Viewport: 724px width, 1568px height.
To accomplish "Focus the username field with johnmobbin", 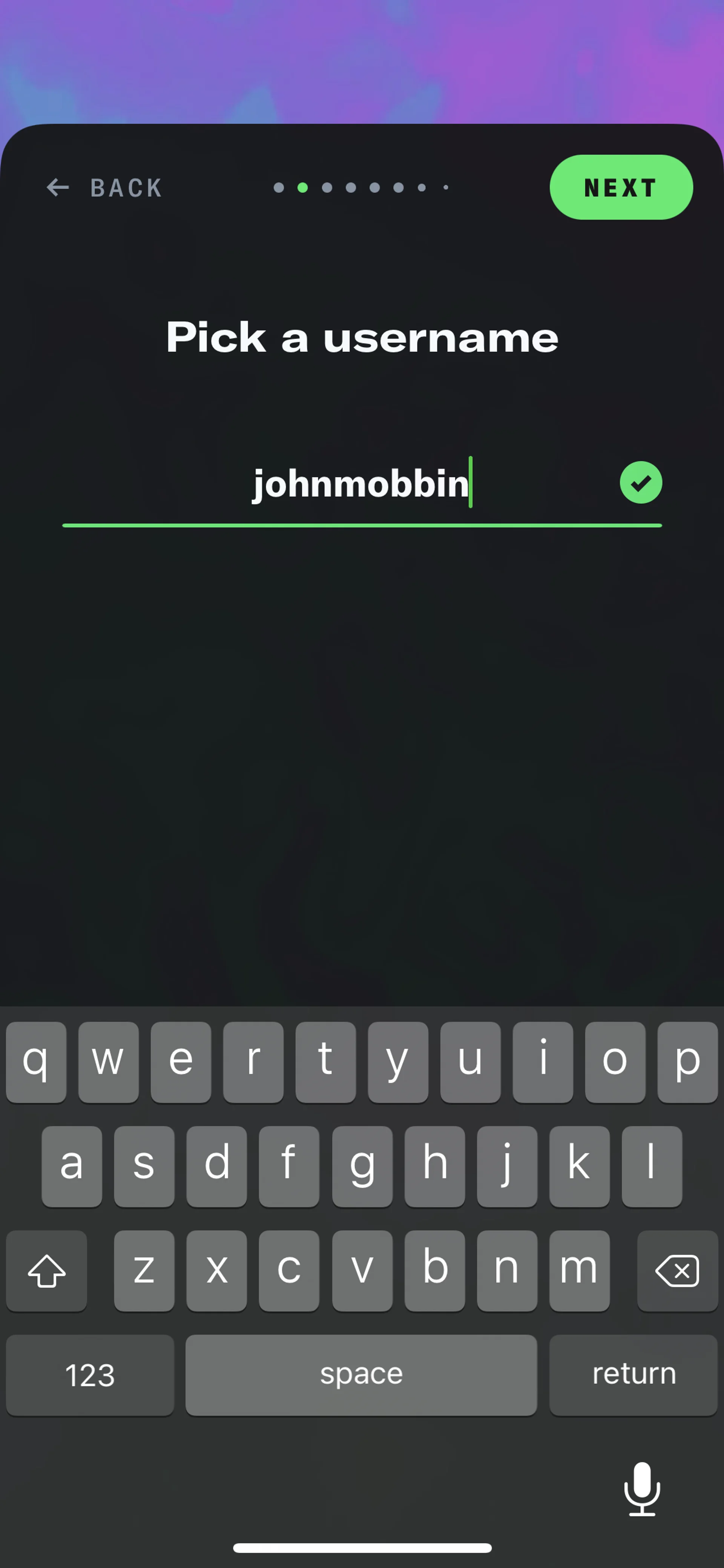I will point(361,484).
